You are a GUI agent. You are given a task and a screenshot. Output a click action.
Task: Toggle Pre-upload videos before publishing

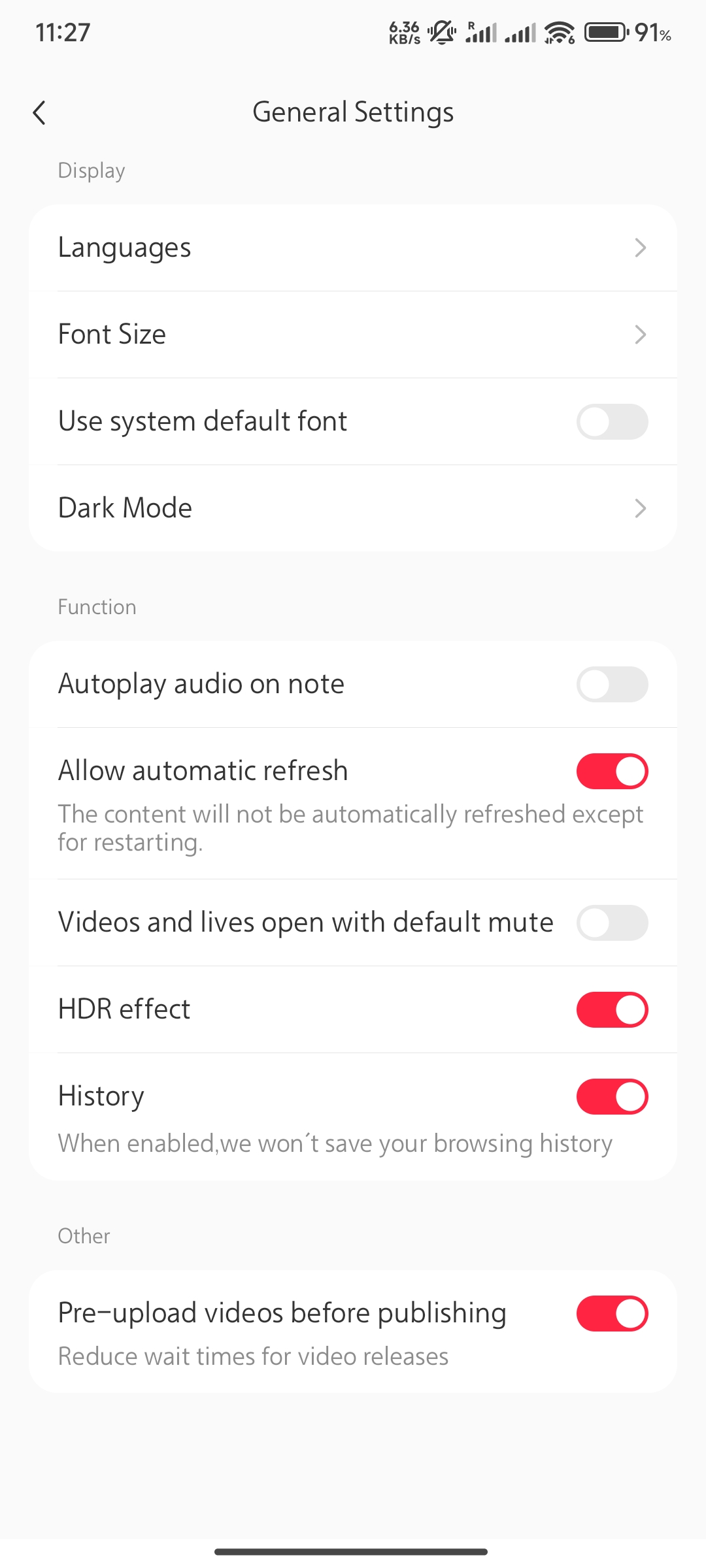[x=612, y=1313]
